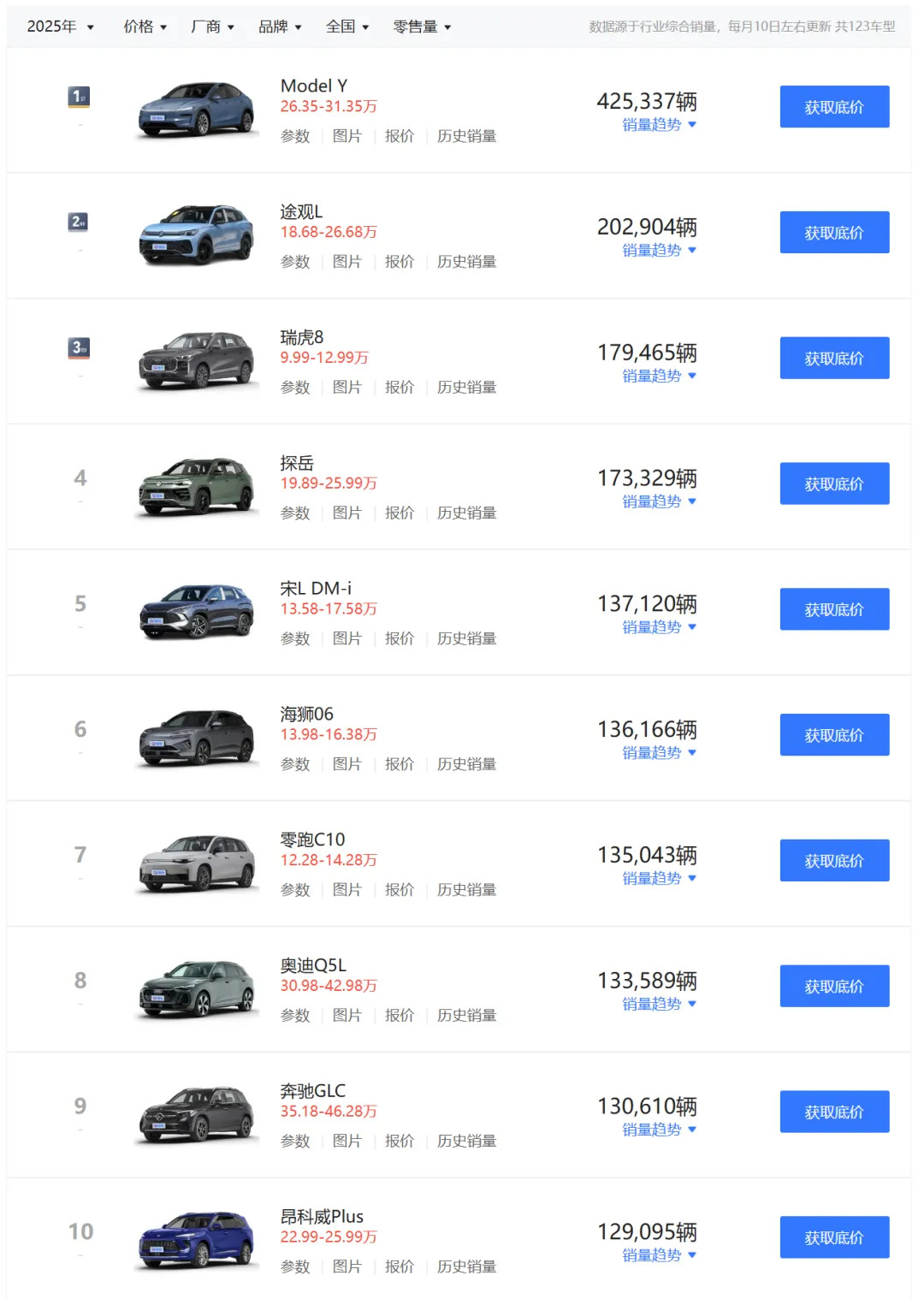
Task: Open 历史销量 history for 海狮06
Action: [465, 764]
